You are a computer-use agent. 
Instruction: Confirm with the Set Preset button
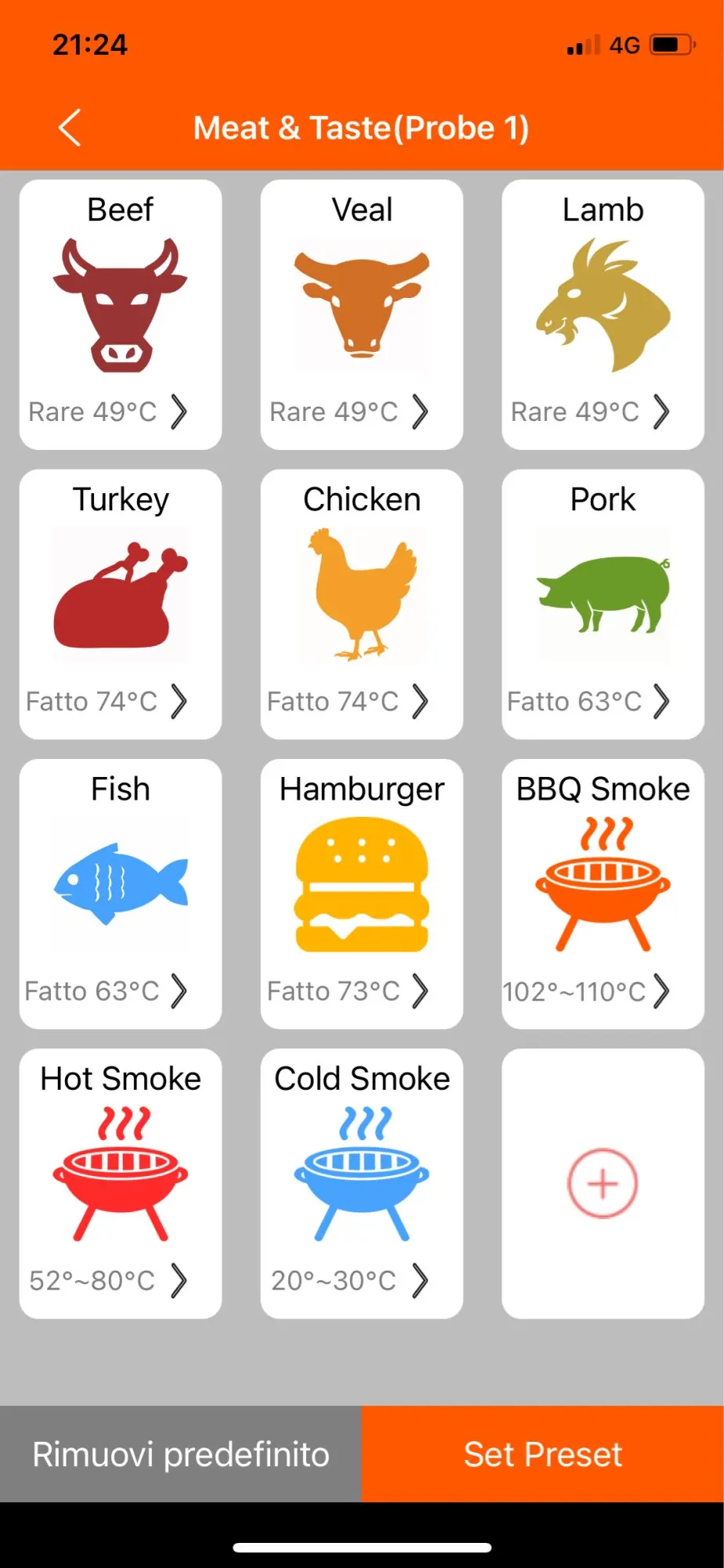tap(543, 1454)
